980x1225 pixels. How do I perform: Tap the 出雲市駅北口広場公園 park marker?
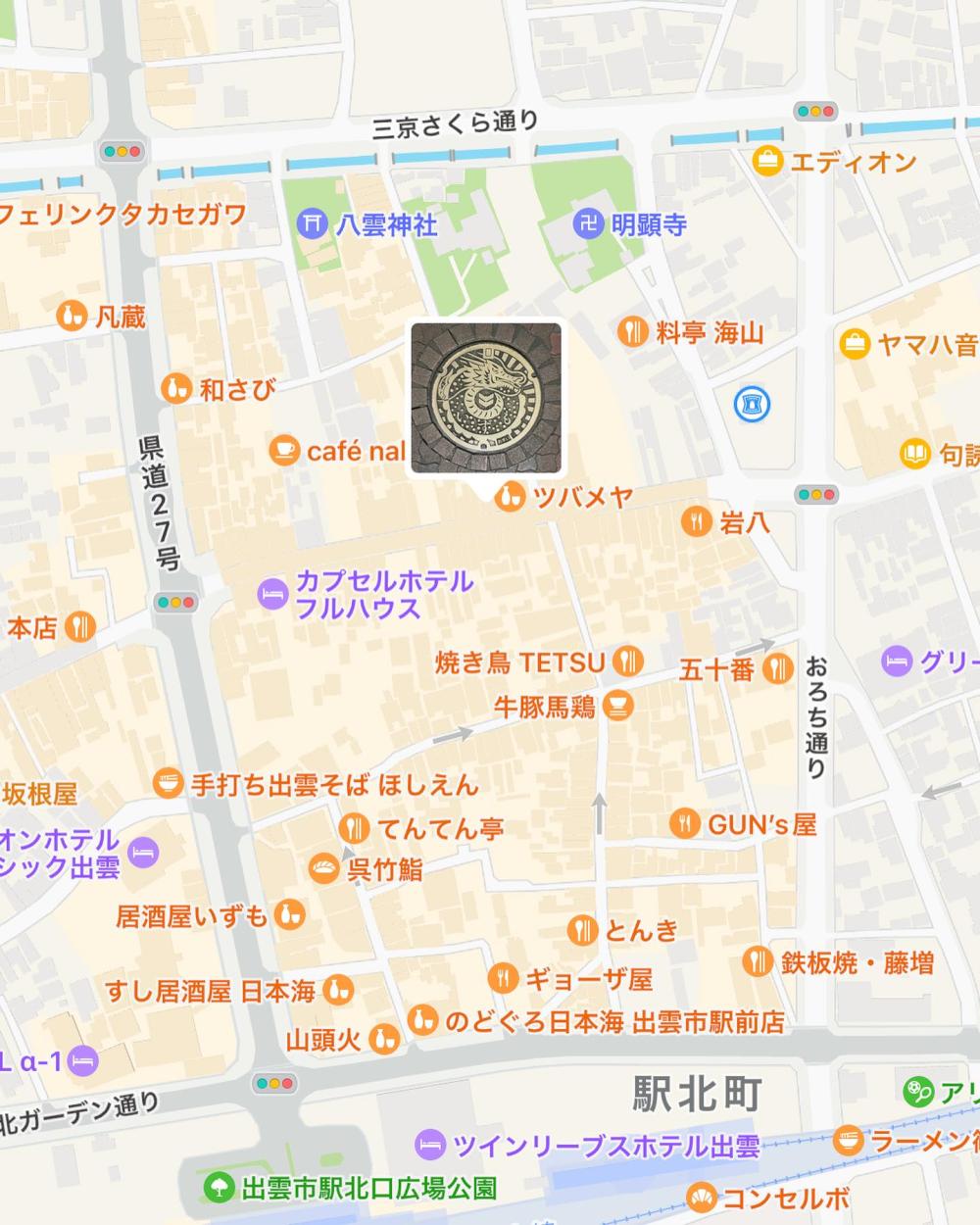click(218, 1188)
